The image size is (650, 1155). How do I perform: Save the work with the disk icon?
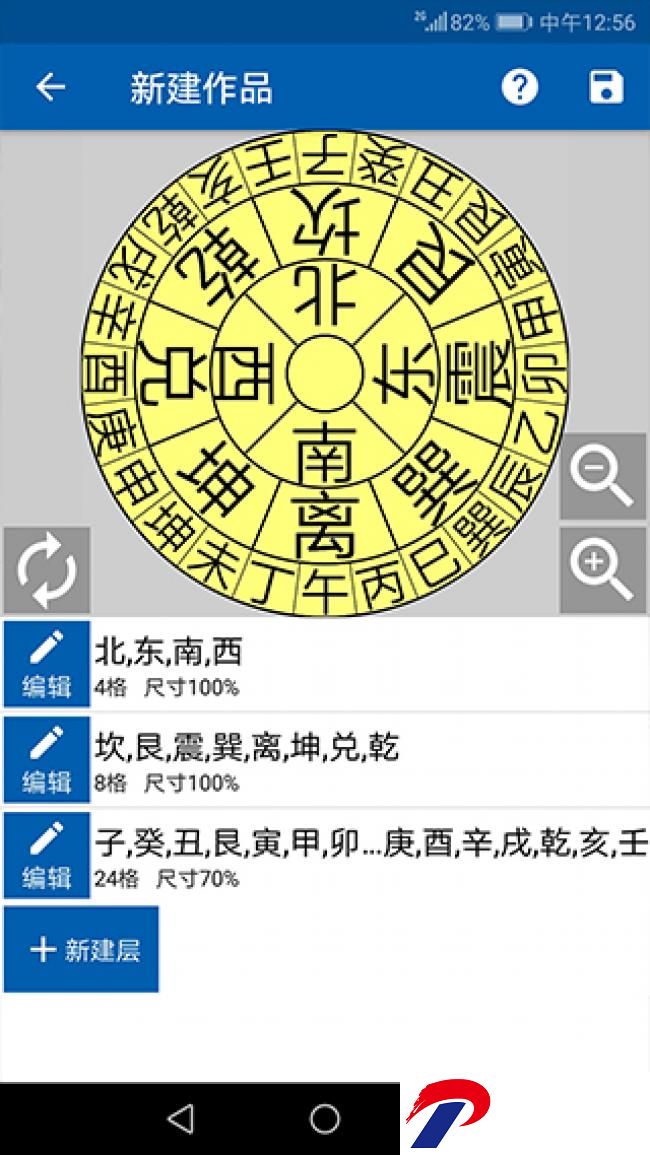605,88
